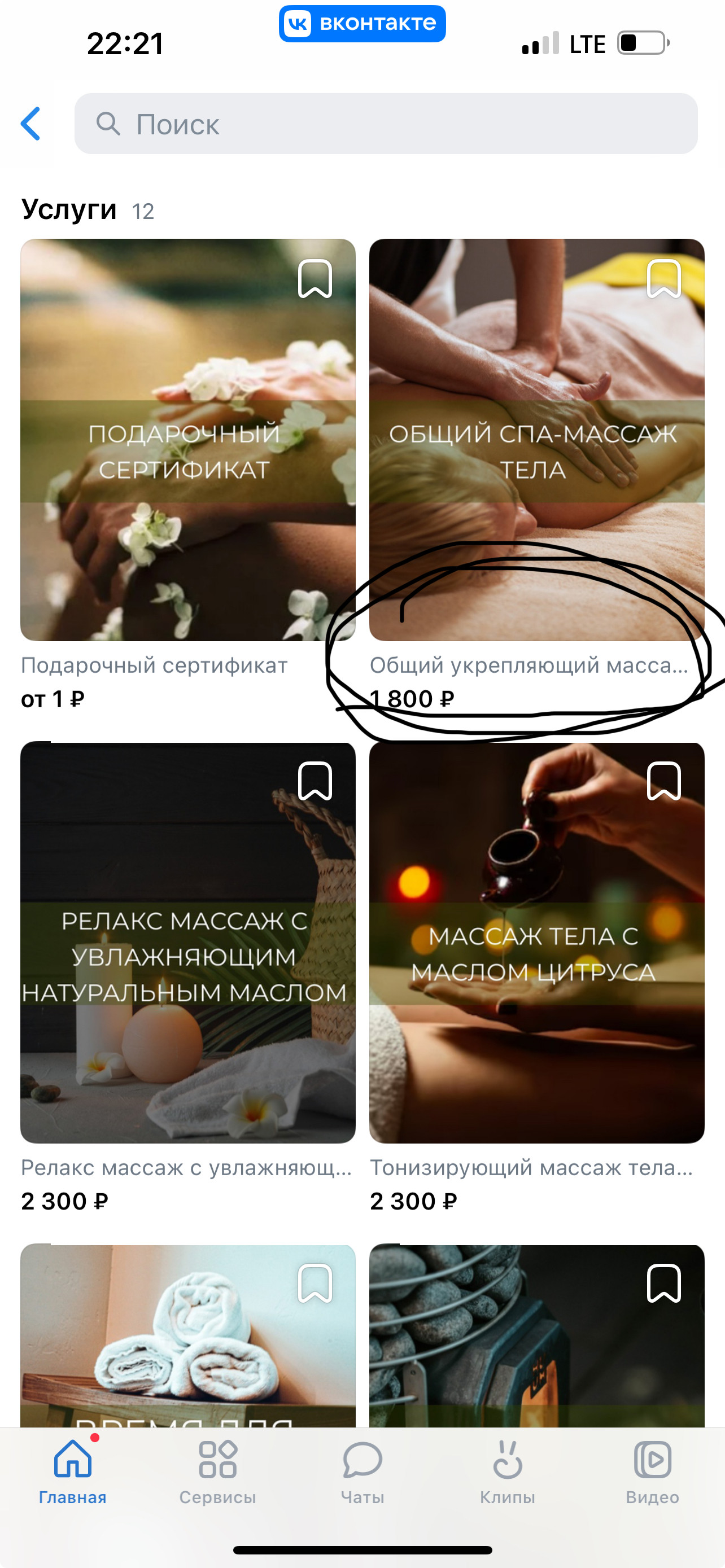Bookmark the Подарочный сертификат service
The height and width of the screenshot is (1568, 725).
[315, 279]
